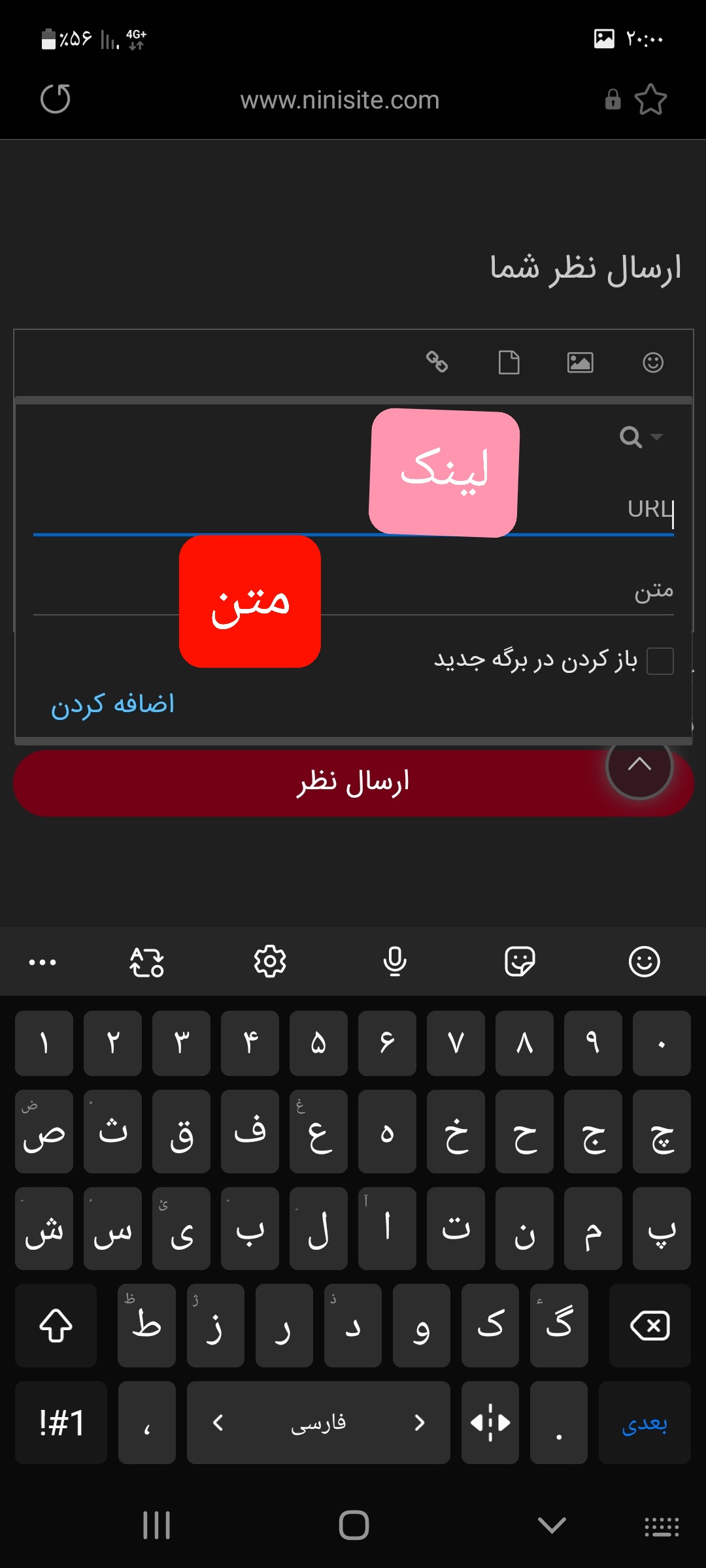
Task: Reload the ninisite page
Action: point(56,99)
